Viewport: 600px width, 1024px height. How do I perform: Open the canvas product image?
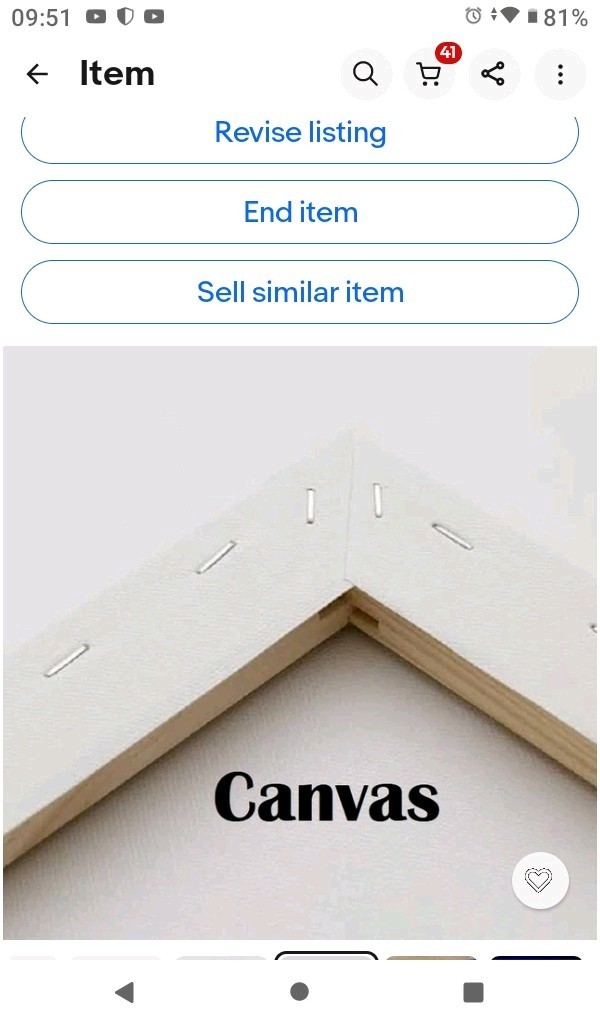[x=300, y=643]
